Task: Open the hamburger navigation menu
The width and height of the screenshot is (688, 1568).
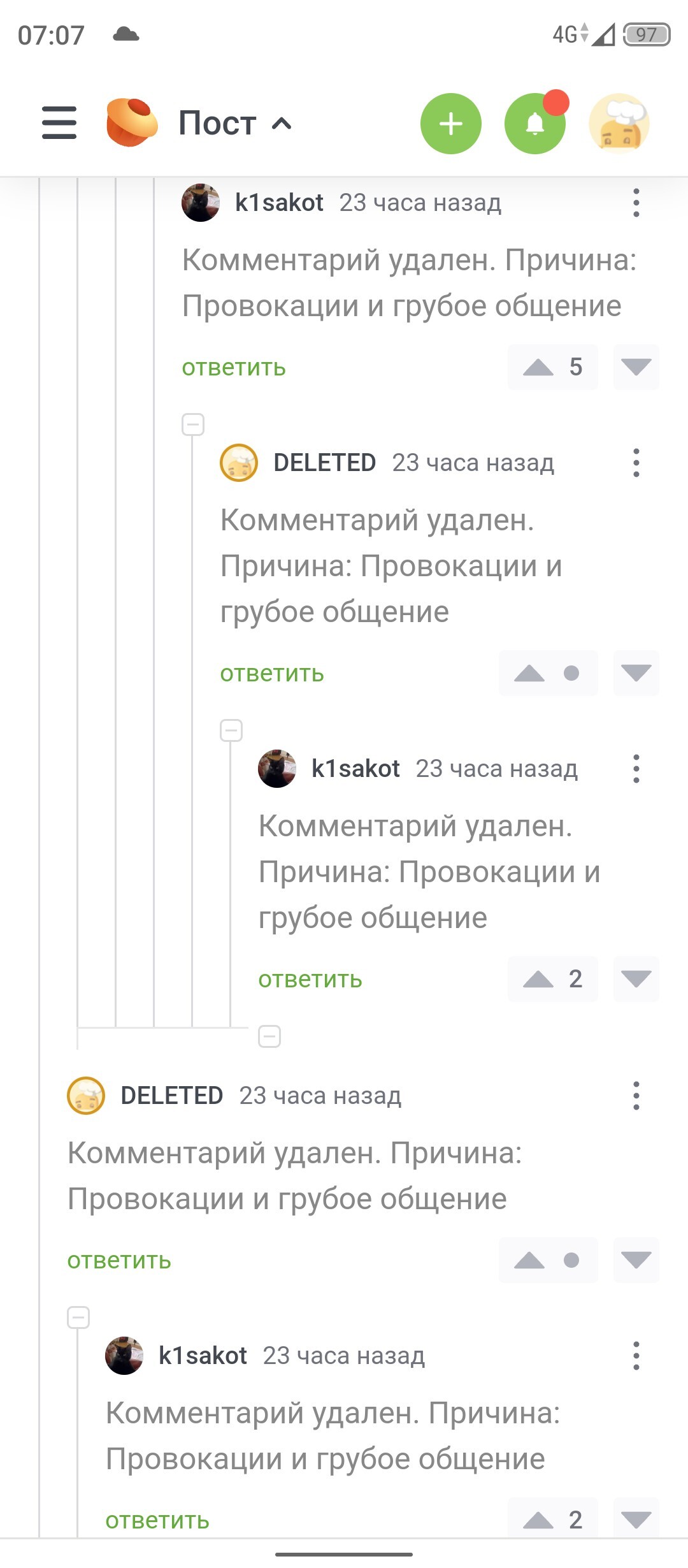Action: click(x=59, y=123)
